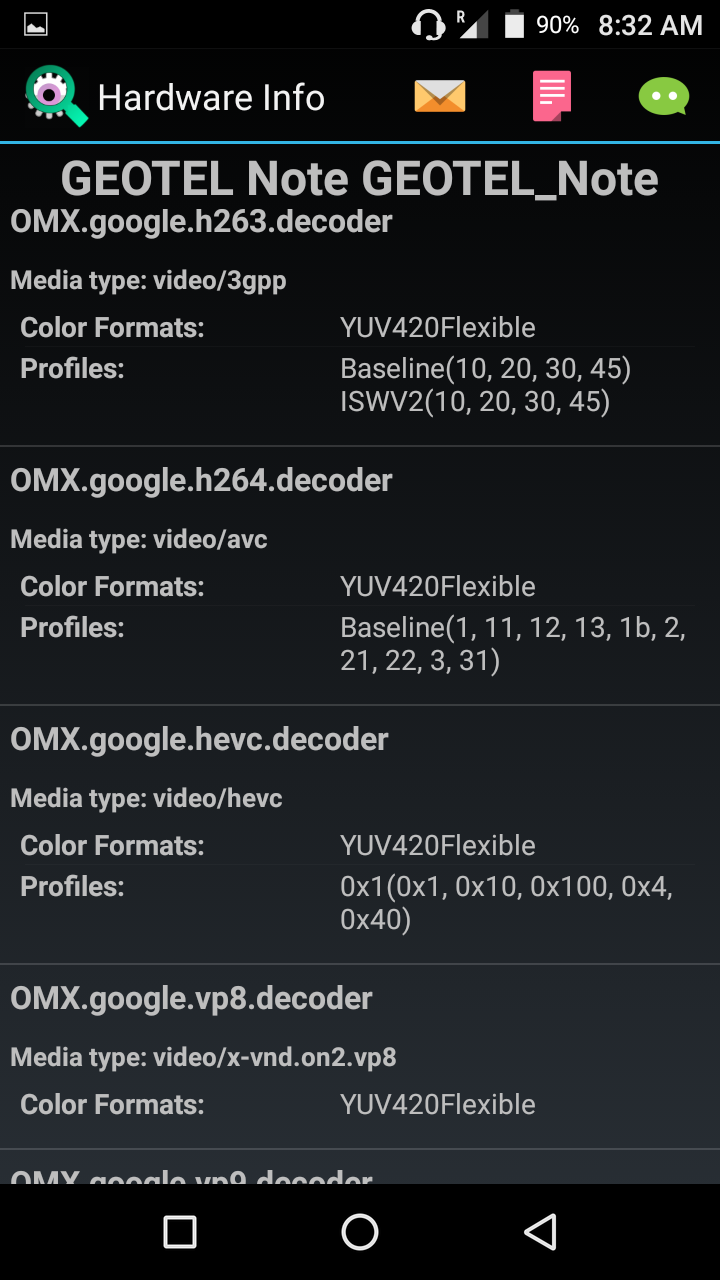This screenshot has height=1280, width=720.
Task: Open the pink document note icon
Action: pos(552,97)
